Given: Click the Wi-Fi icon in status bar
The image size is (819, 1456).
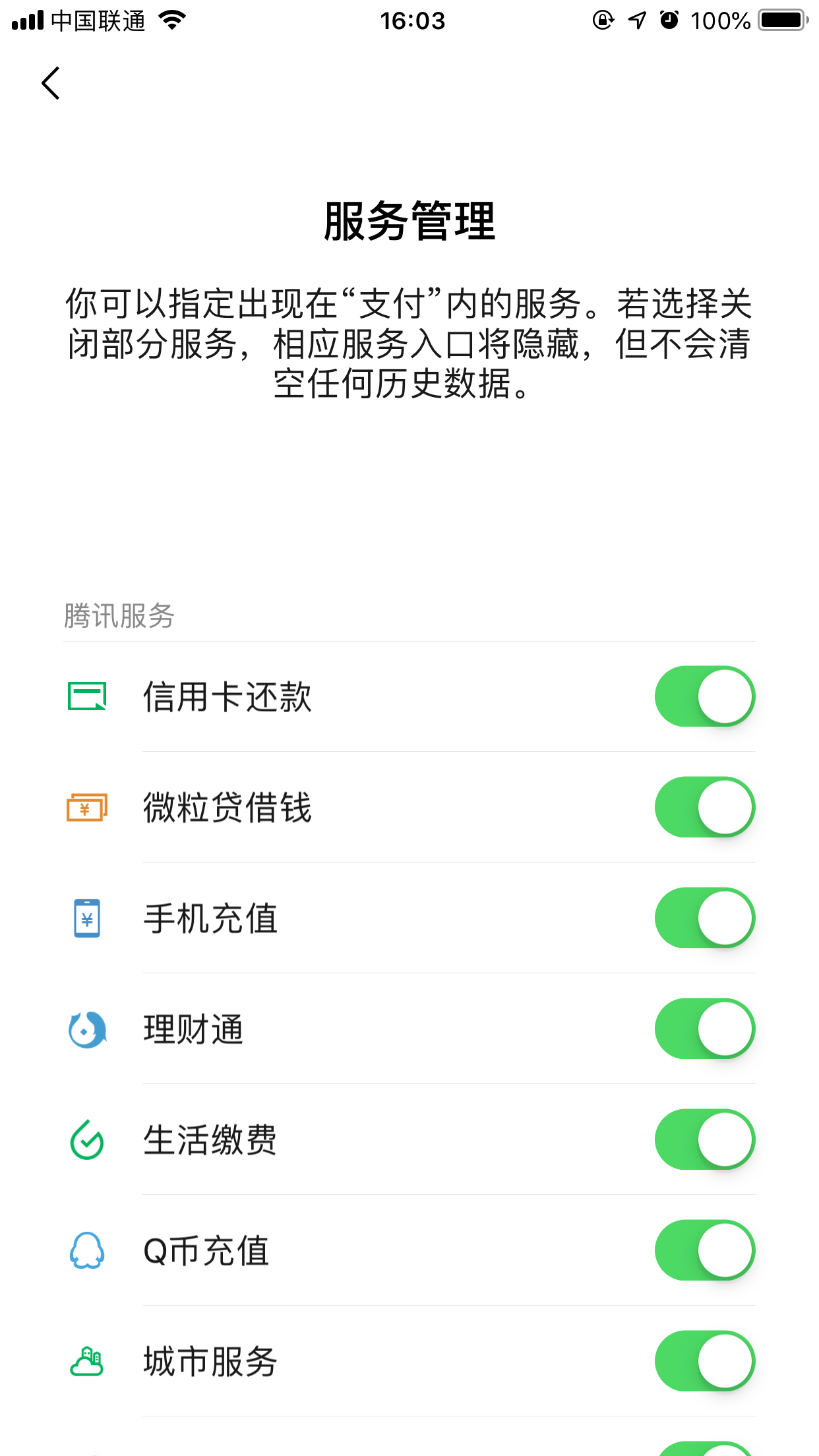Looking at the screenshot, I should click(171, 20).
